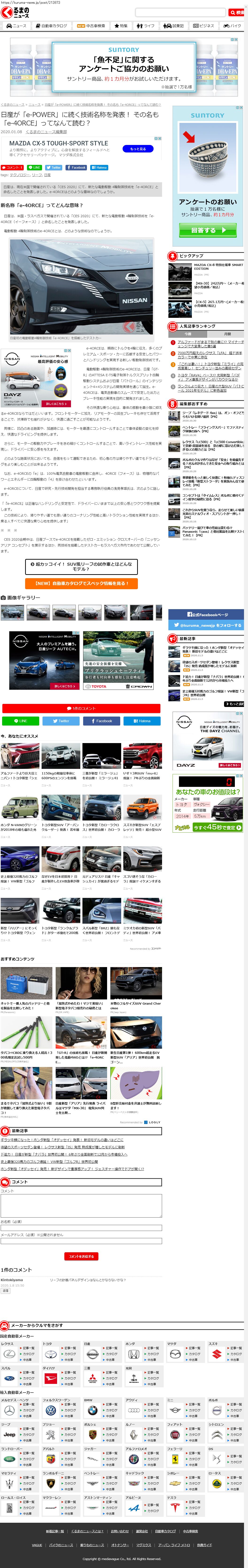Switch the popular ranking to 月間
Viewport: 248px width, 1568px height.
click(x=227, y=334)
